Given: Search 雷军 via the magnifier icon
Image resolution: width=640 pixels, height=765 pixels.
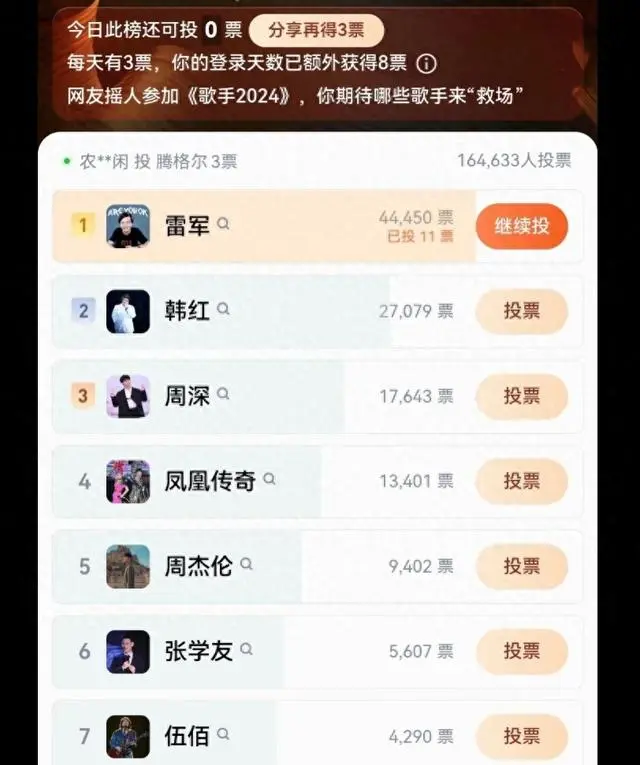Looking at the screenshot, I should pos(224,224).
